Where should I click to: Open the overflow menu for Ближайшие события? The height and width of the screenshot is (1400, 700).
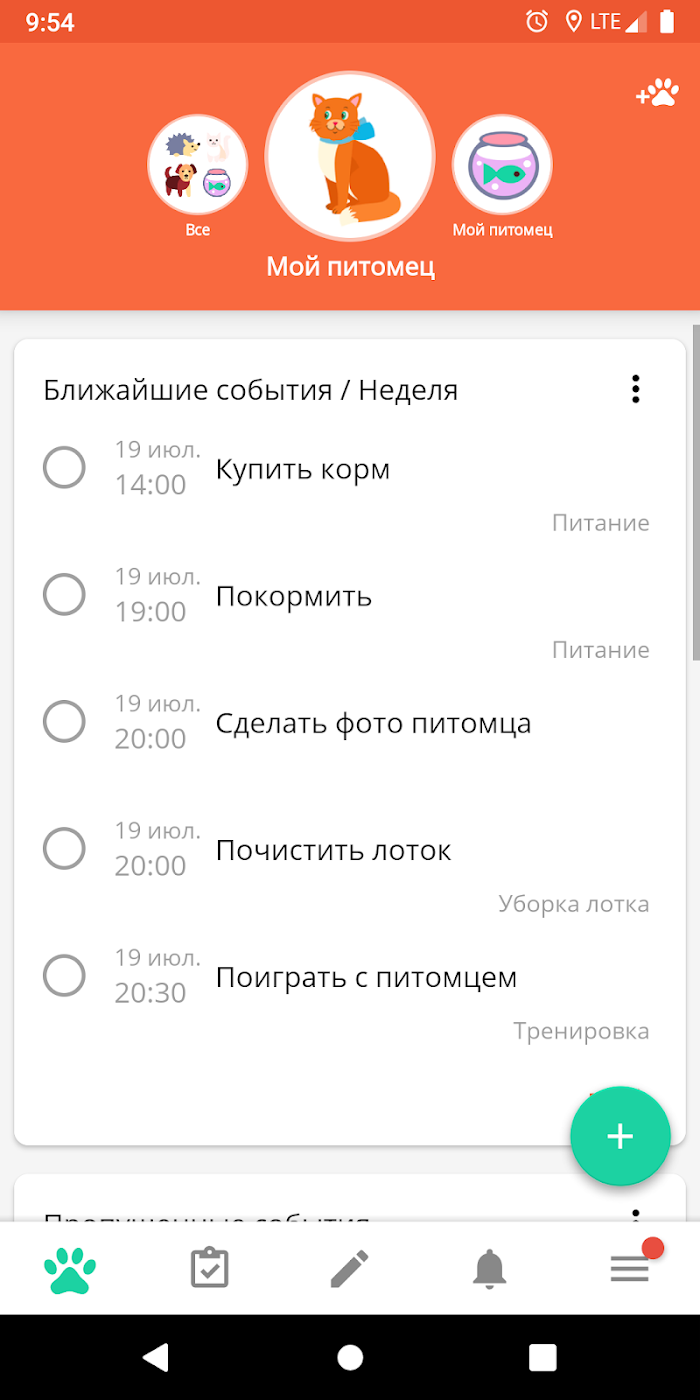(635, 389)
